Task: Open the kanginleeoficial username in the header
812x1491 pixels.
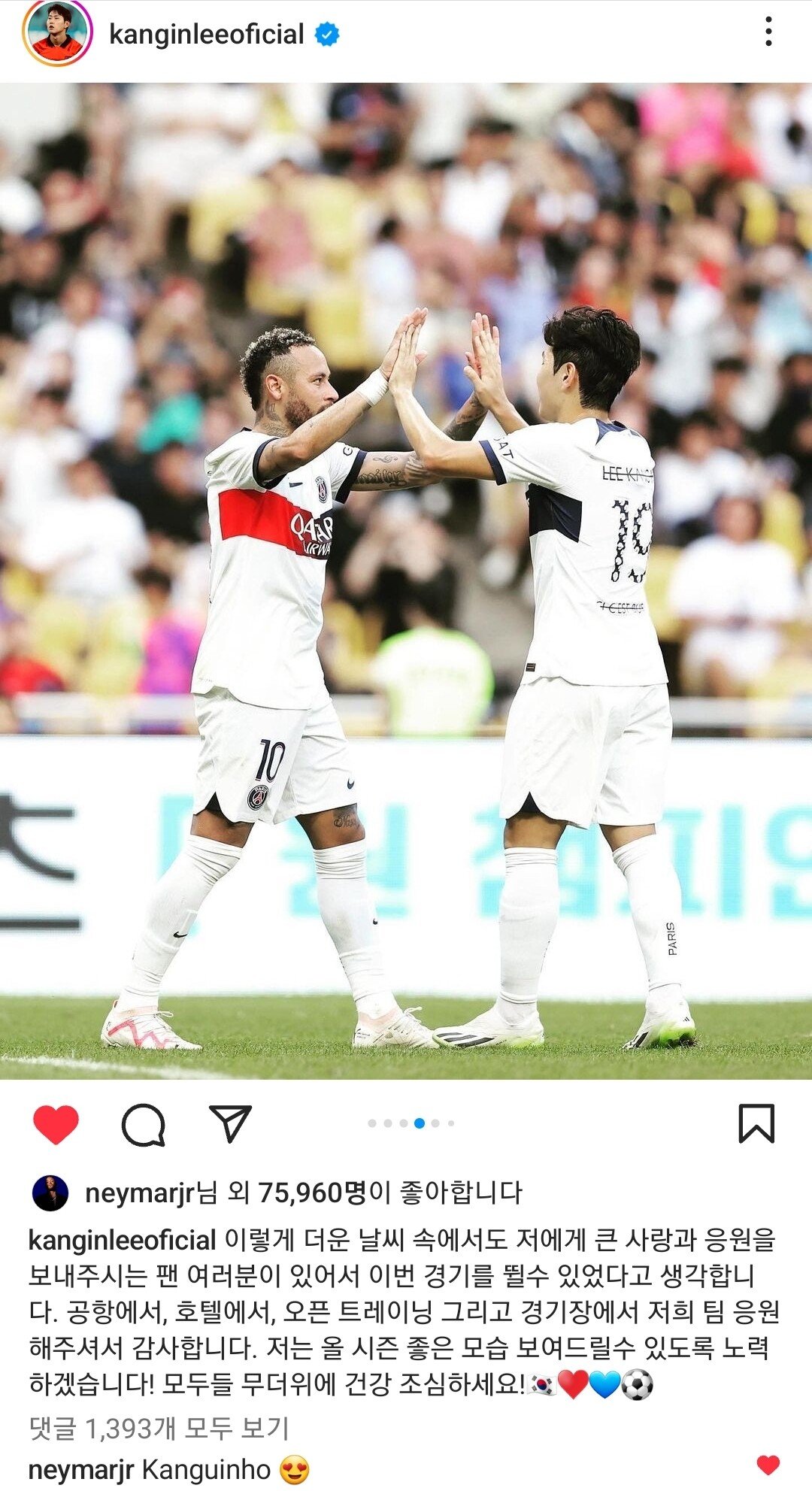Action: point(206,35)
